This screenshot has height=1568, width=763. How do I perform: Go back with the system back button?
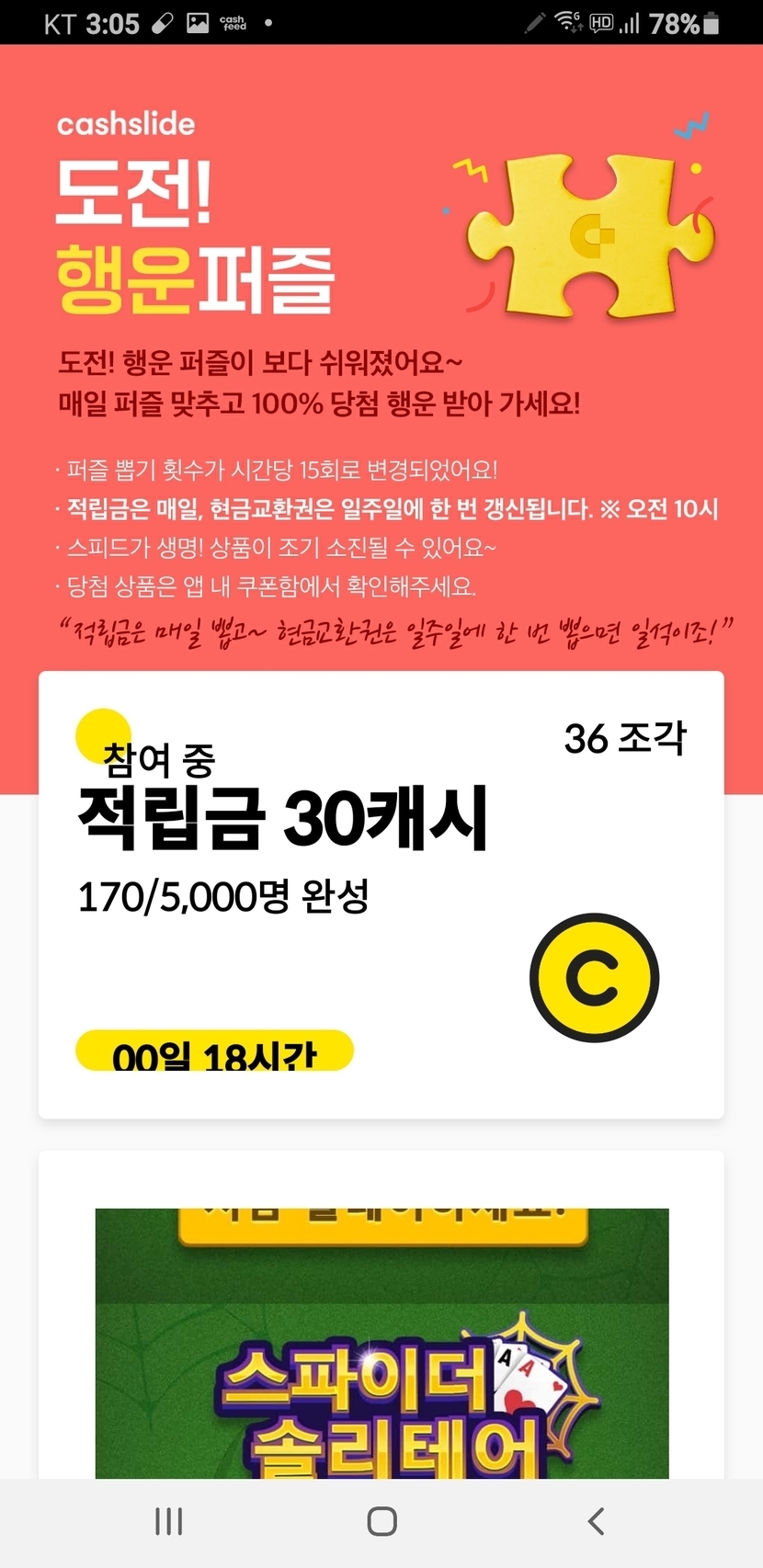pyautogui.click(x=596, y=1521)
